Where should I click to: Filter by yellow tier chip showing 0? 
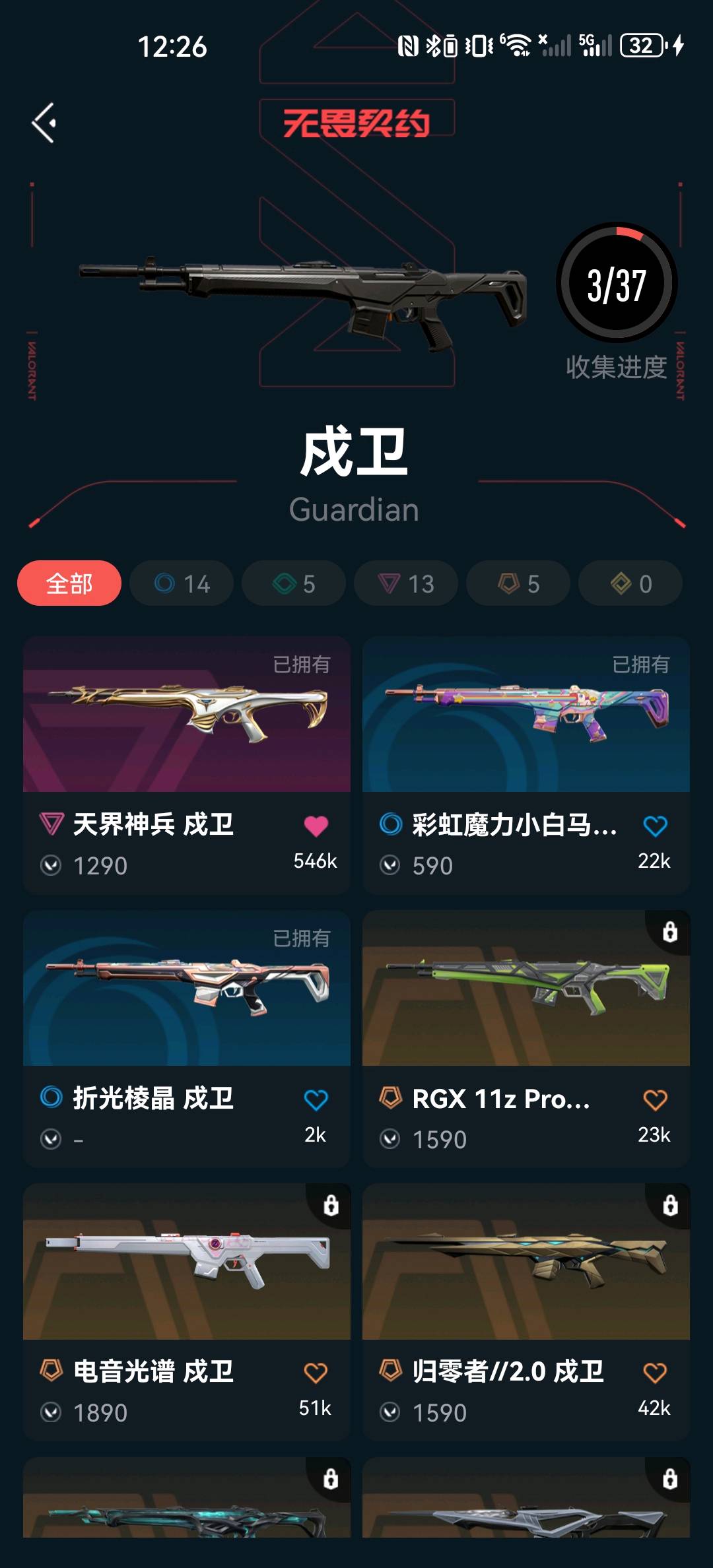[x=630, y=583]
